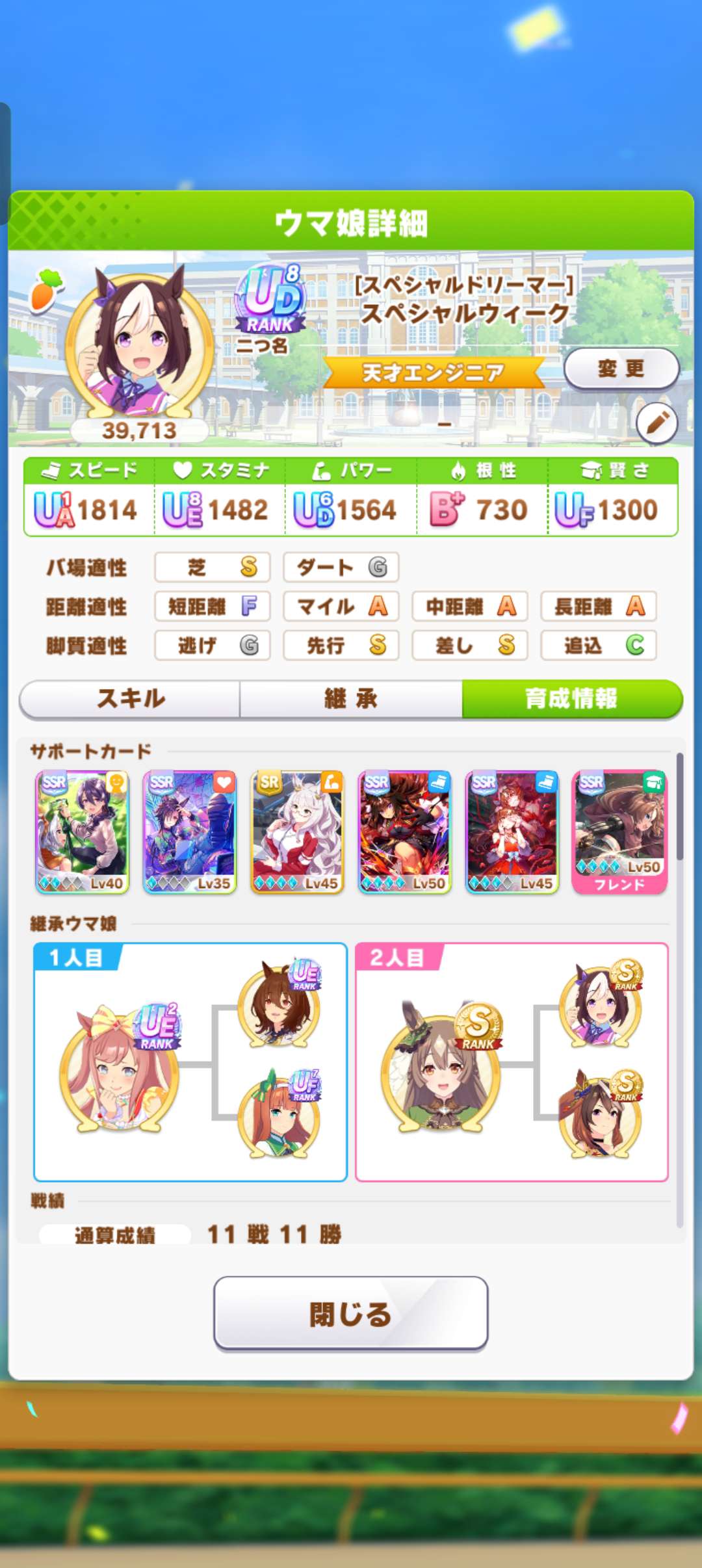
Task: Switch to the 継承 tab
Action: pos(351,699)
